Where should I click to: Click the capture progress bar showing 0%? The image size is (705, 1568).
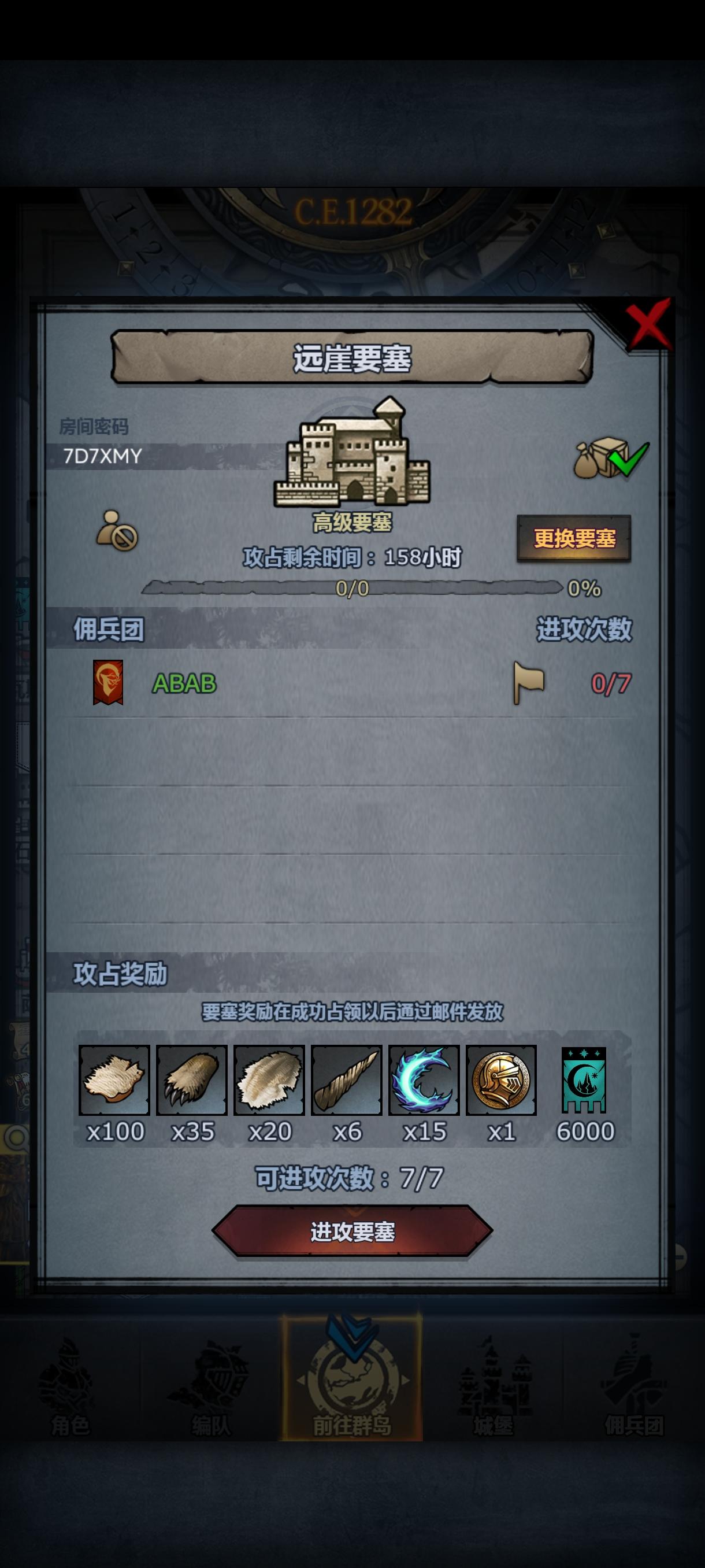353,589
